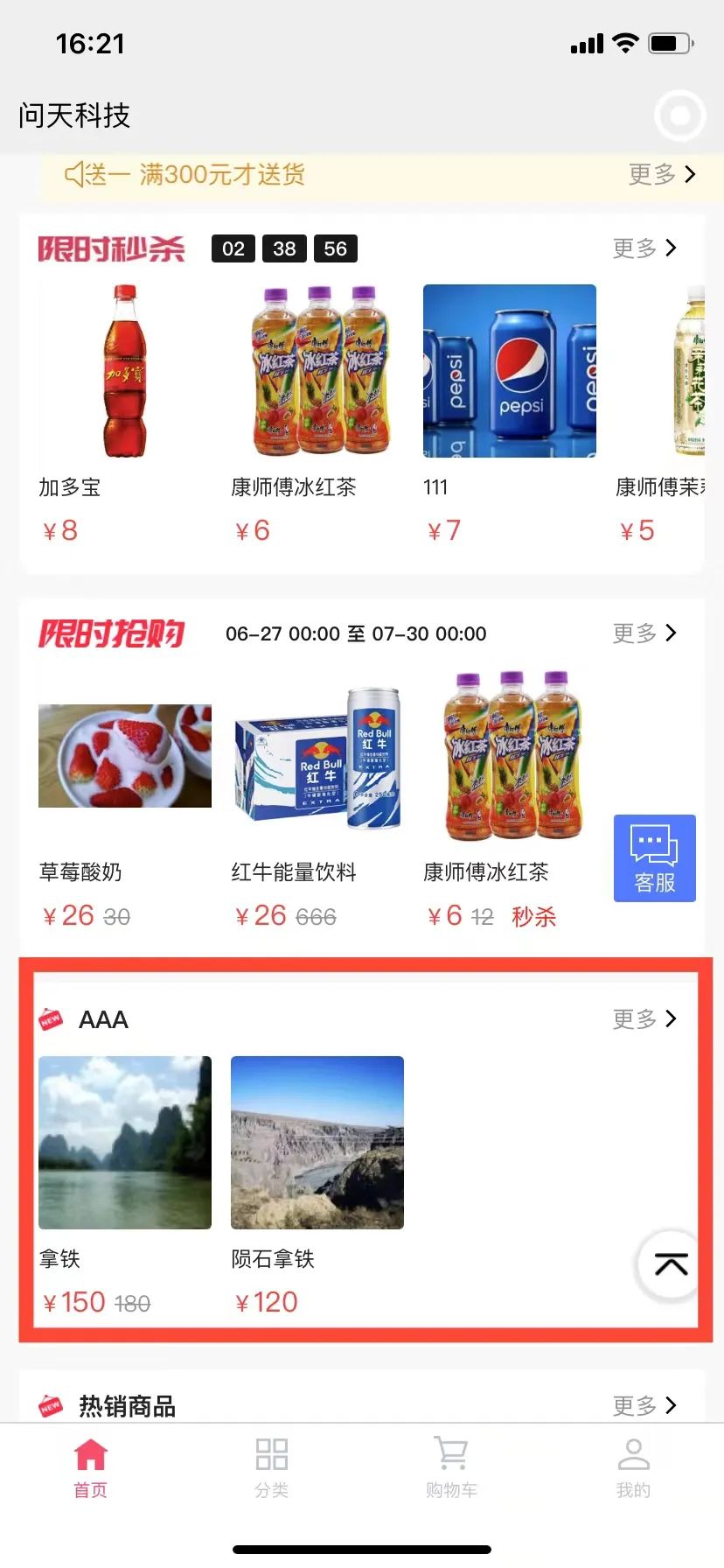Switch to the 购物车 tab

pyautogui.click(x=451, y=1468)
